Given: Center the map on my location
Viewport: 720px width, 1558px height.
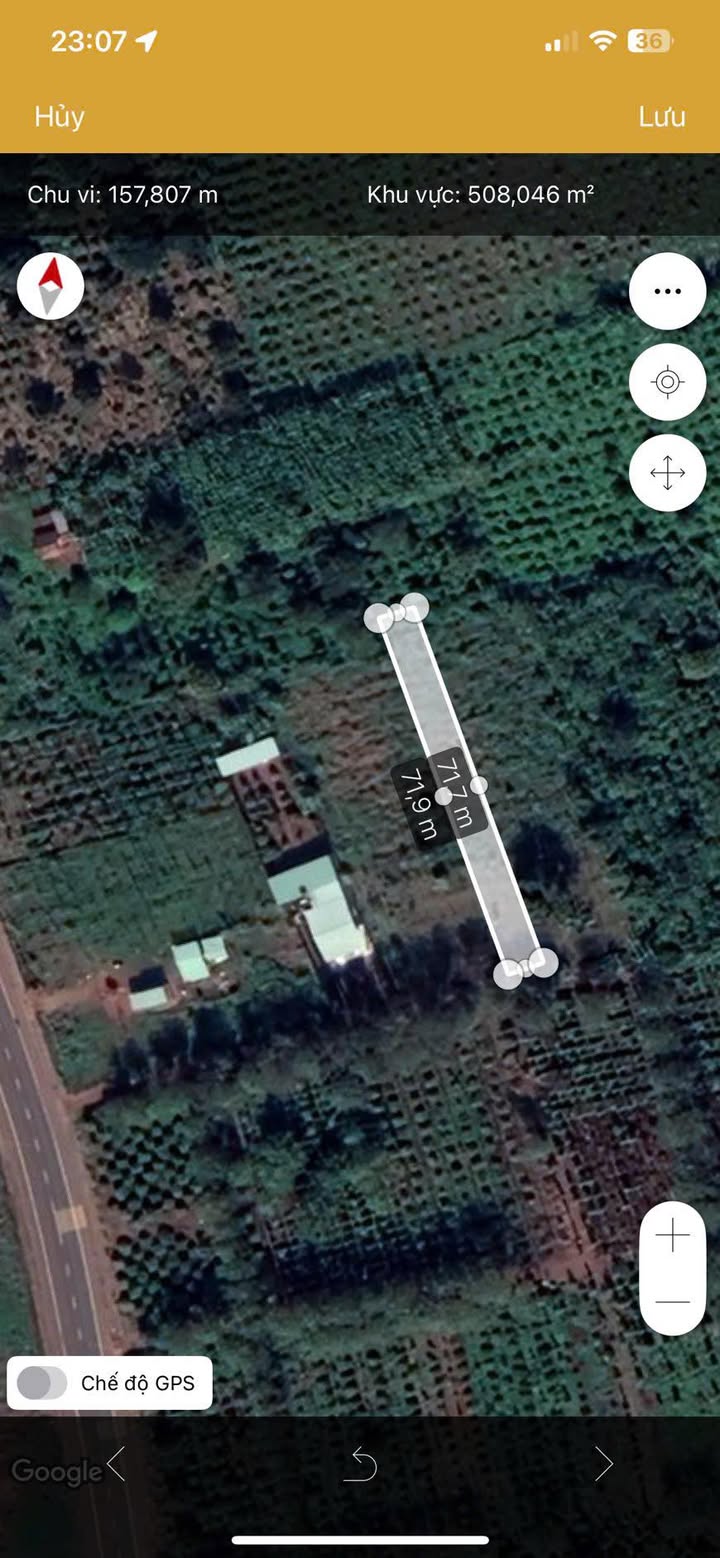Looking at the screenshot, I should (x=667, y=382).
